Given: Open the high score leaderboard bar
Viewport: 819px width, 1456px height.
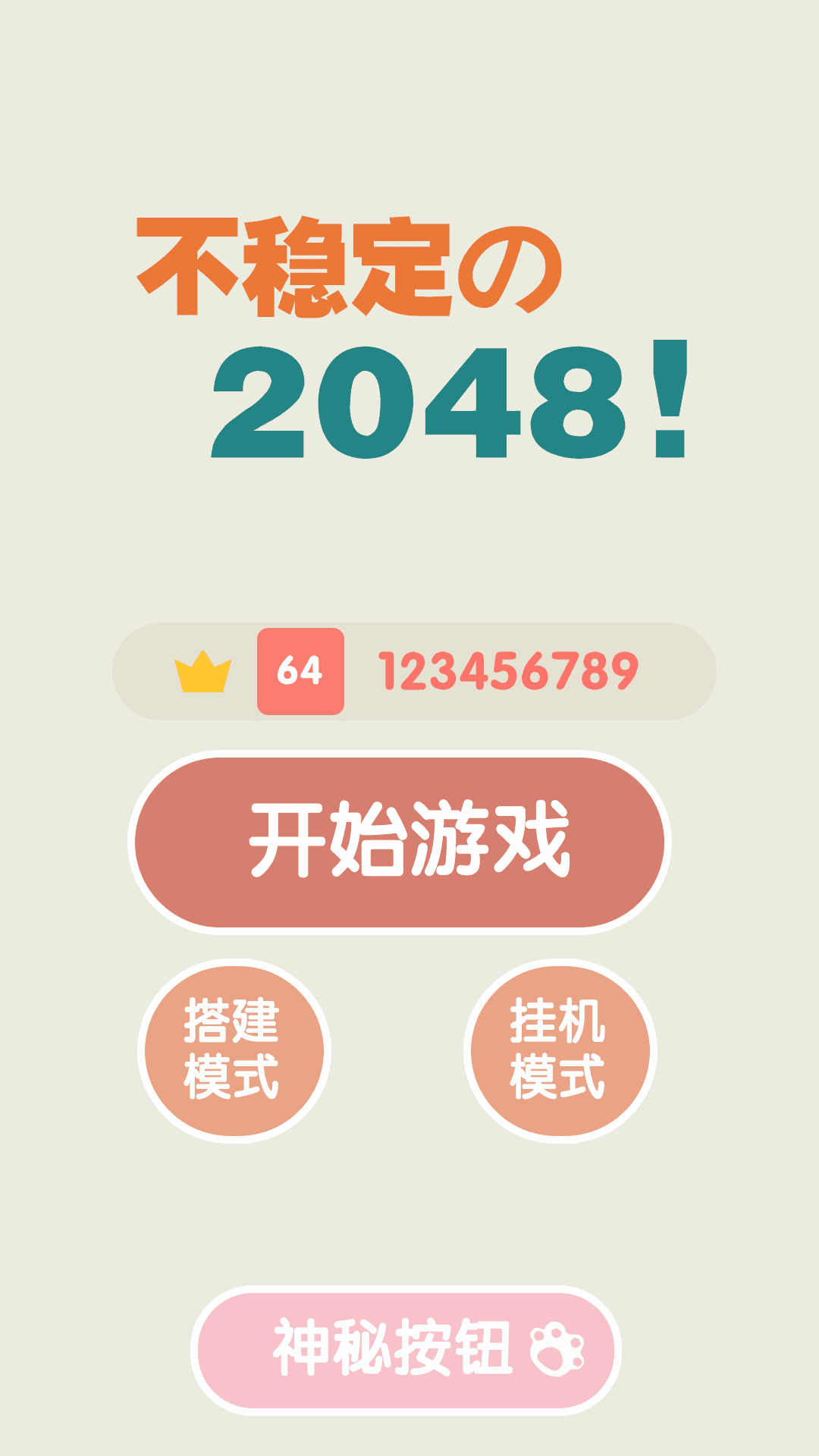Looking at the screenshot, I should click(414, 672).
